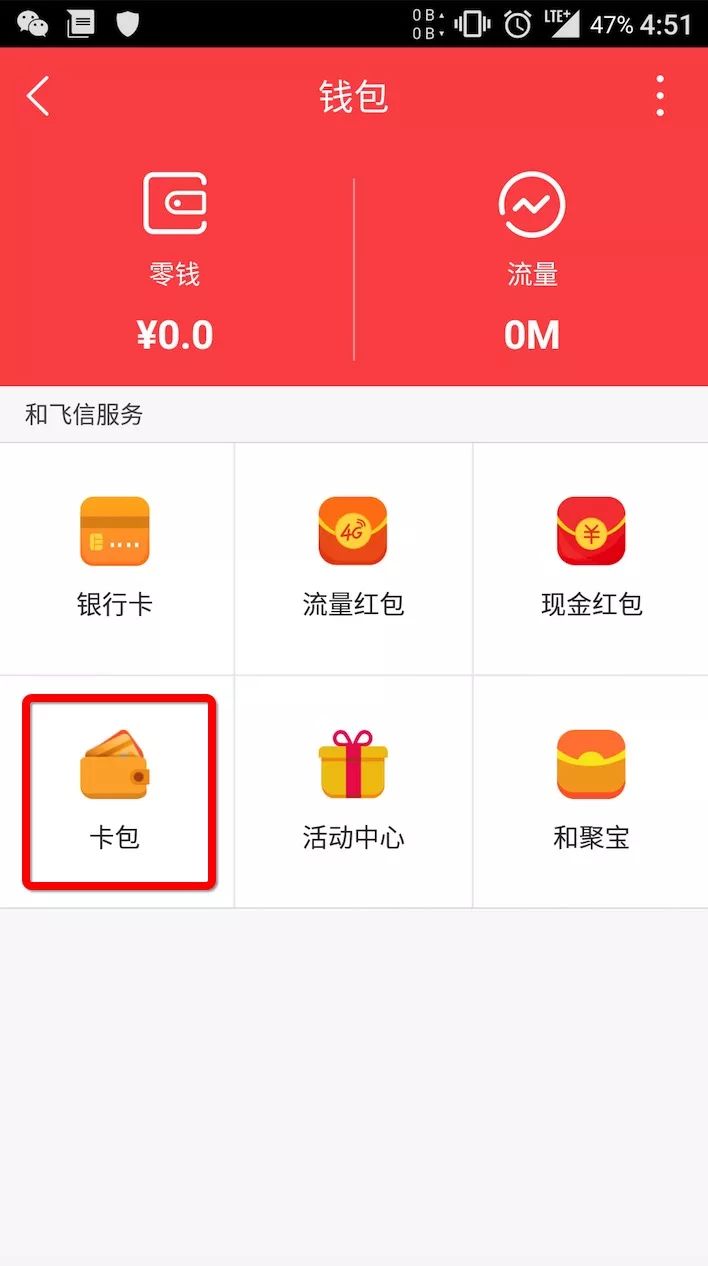
Task: Open the three-dot overflow menu
Action: (660, 97)
